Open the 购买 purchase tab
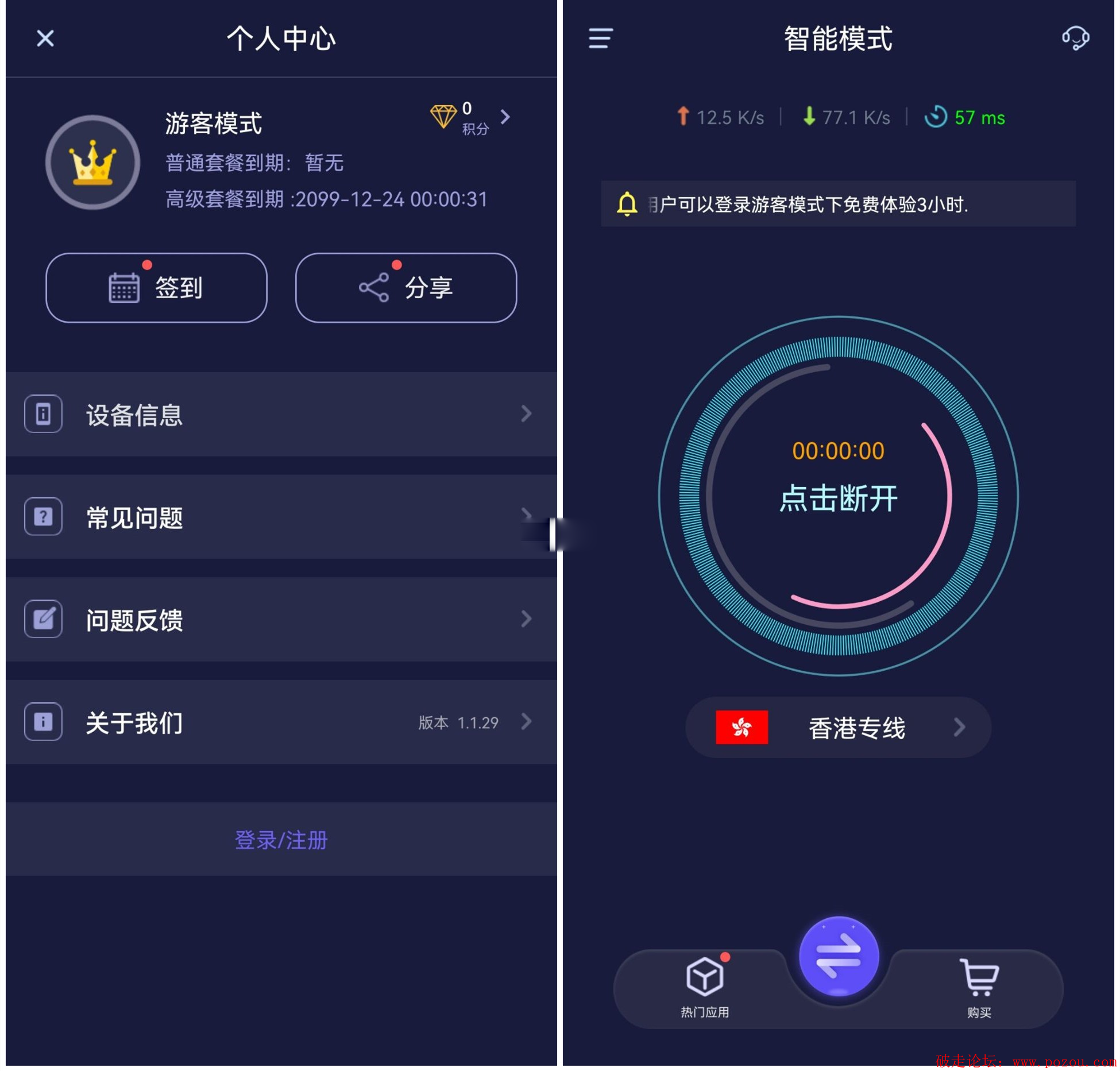The height and width of the screenshot is (1071, 1120). (x=979, y=985)
